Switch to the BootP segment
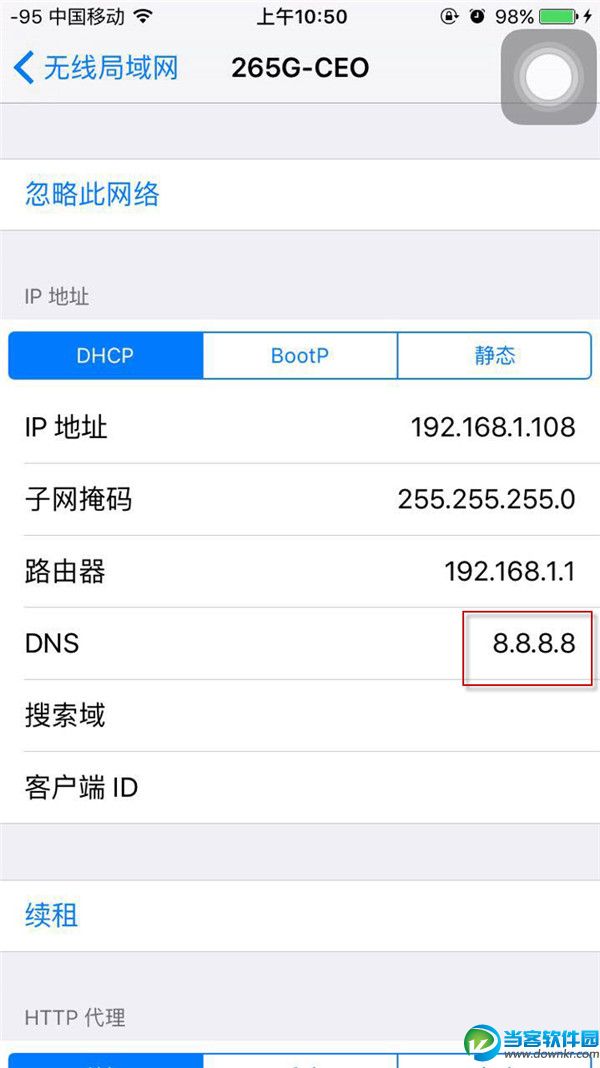 pyautogui.click(x=300, y=356)
